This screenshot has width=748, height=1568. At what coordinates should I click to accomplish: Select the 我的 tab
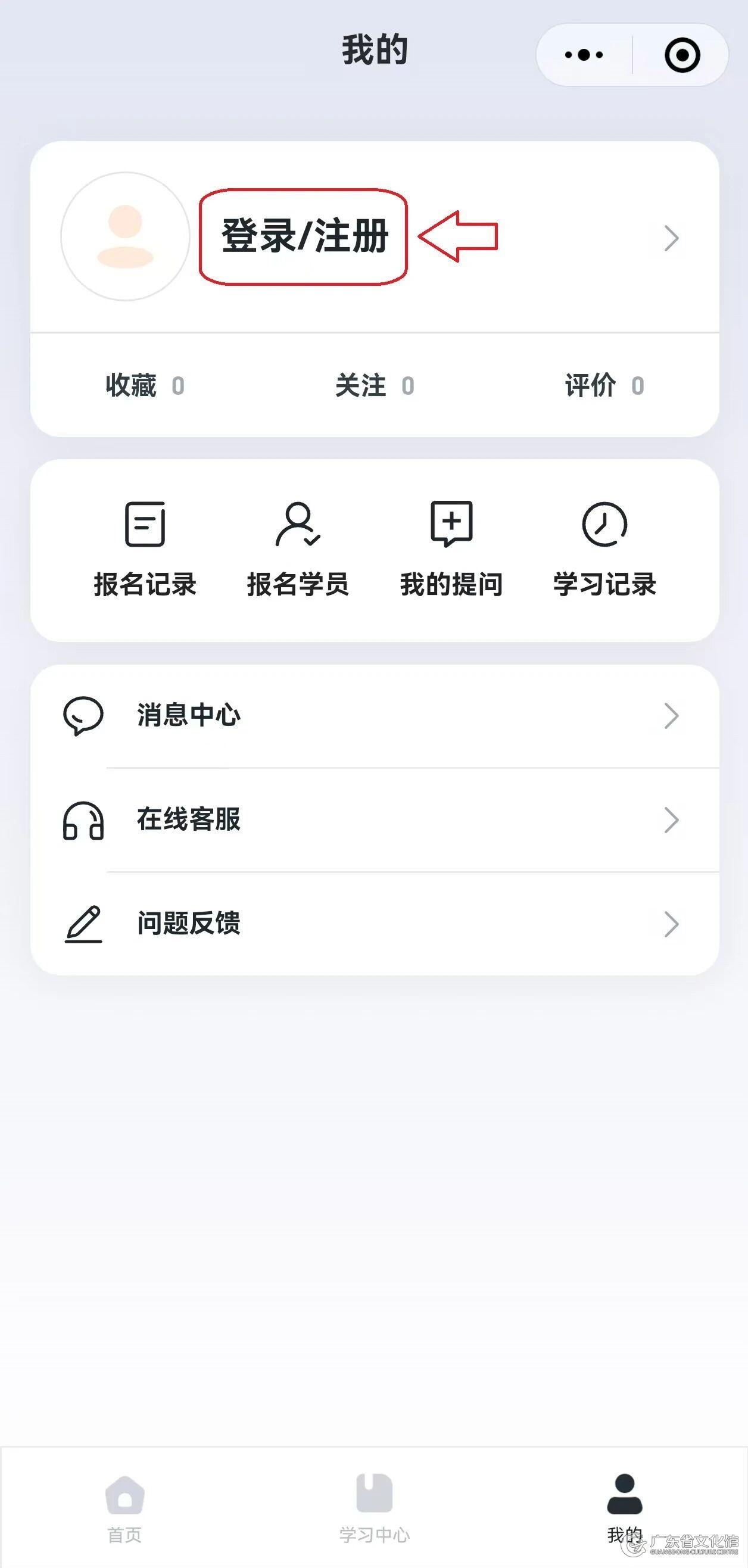click(625, 1508)
